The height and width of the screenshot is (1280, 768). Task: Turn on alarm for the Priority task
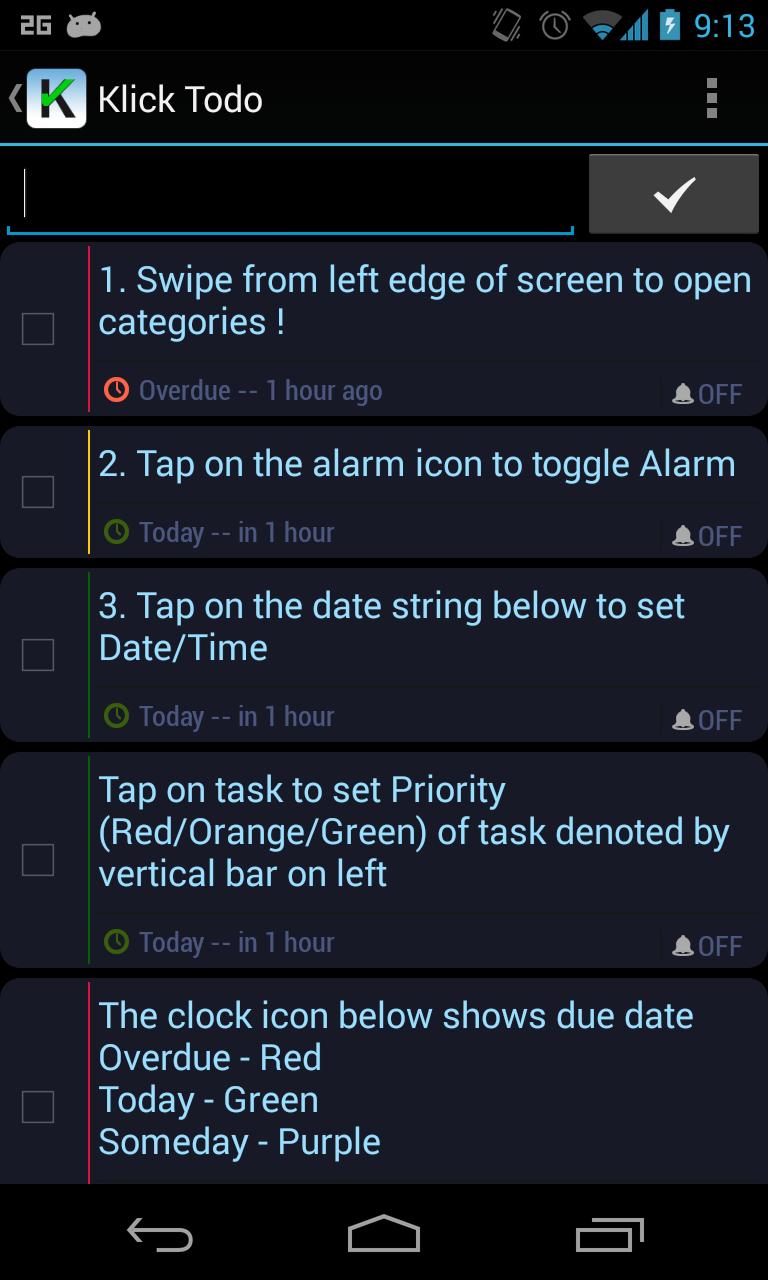707,945
